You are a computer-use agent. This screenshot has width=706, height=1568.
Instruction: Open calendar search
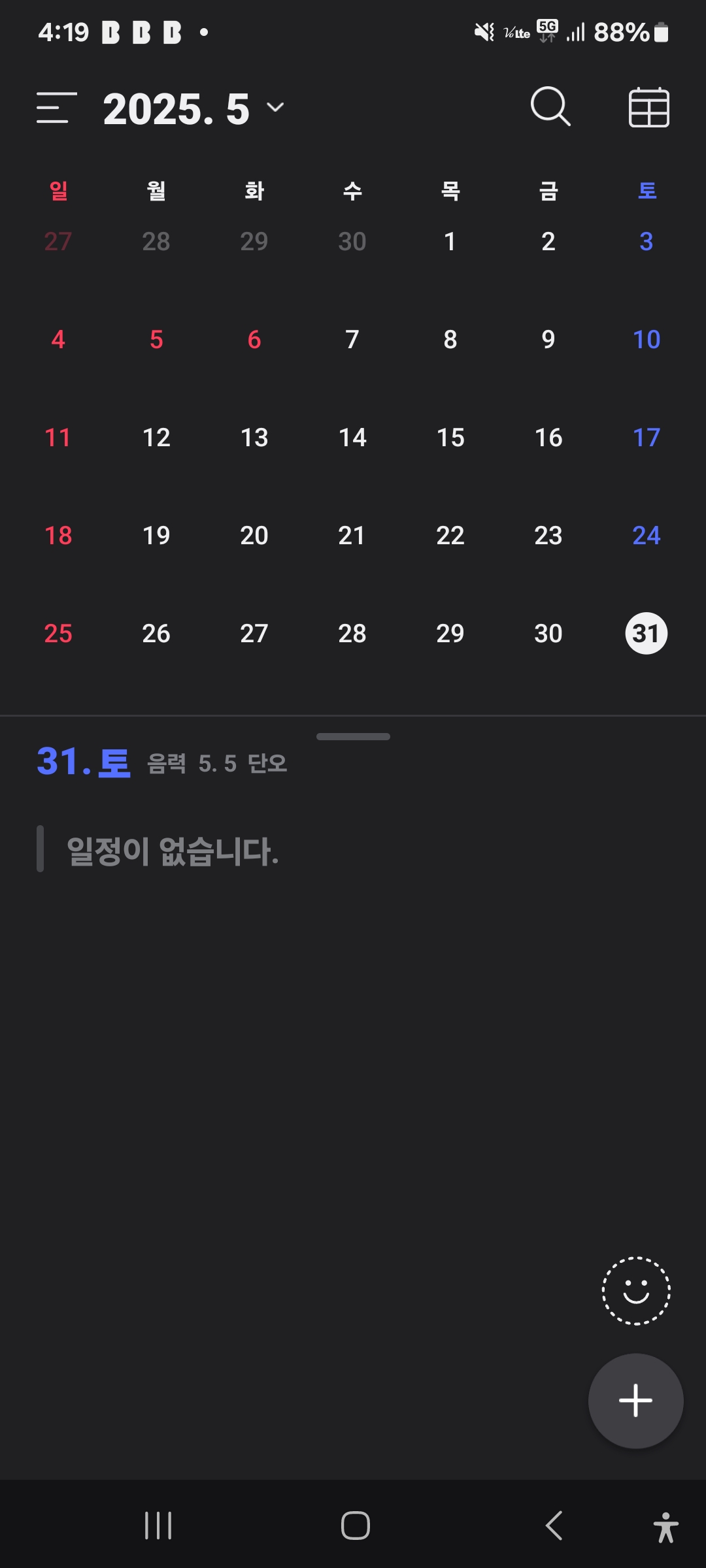tap(550, 106)
